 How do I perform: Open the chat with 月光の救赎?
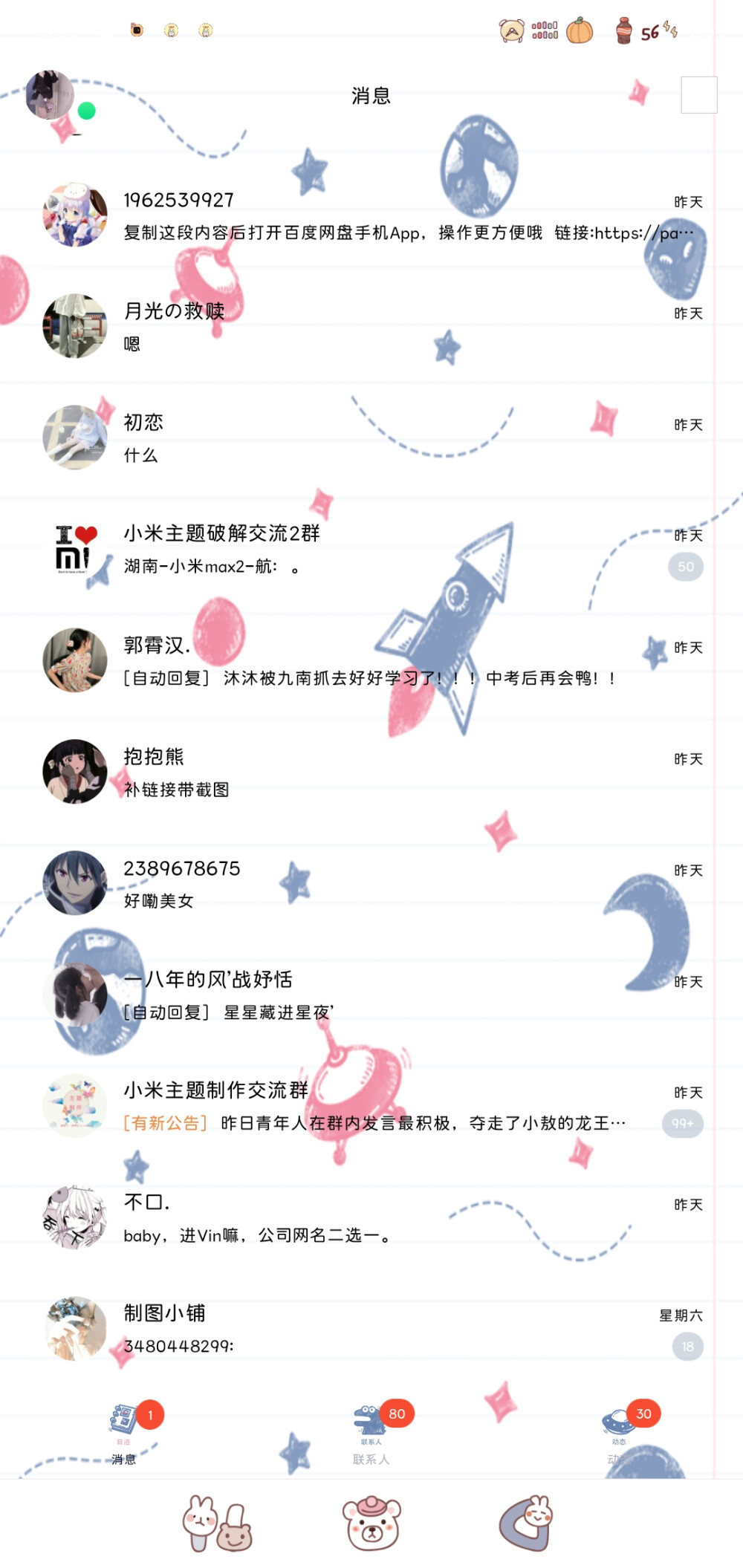pos(371,327)
